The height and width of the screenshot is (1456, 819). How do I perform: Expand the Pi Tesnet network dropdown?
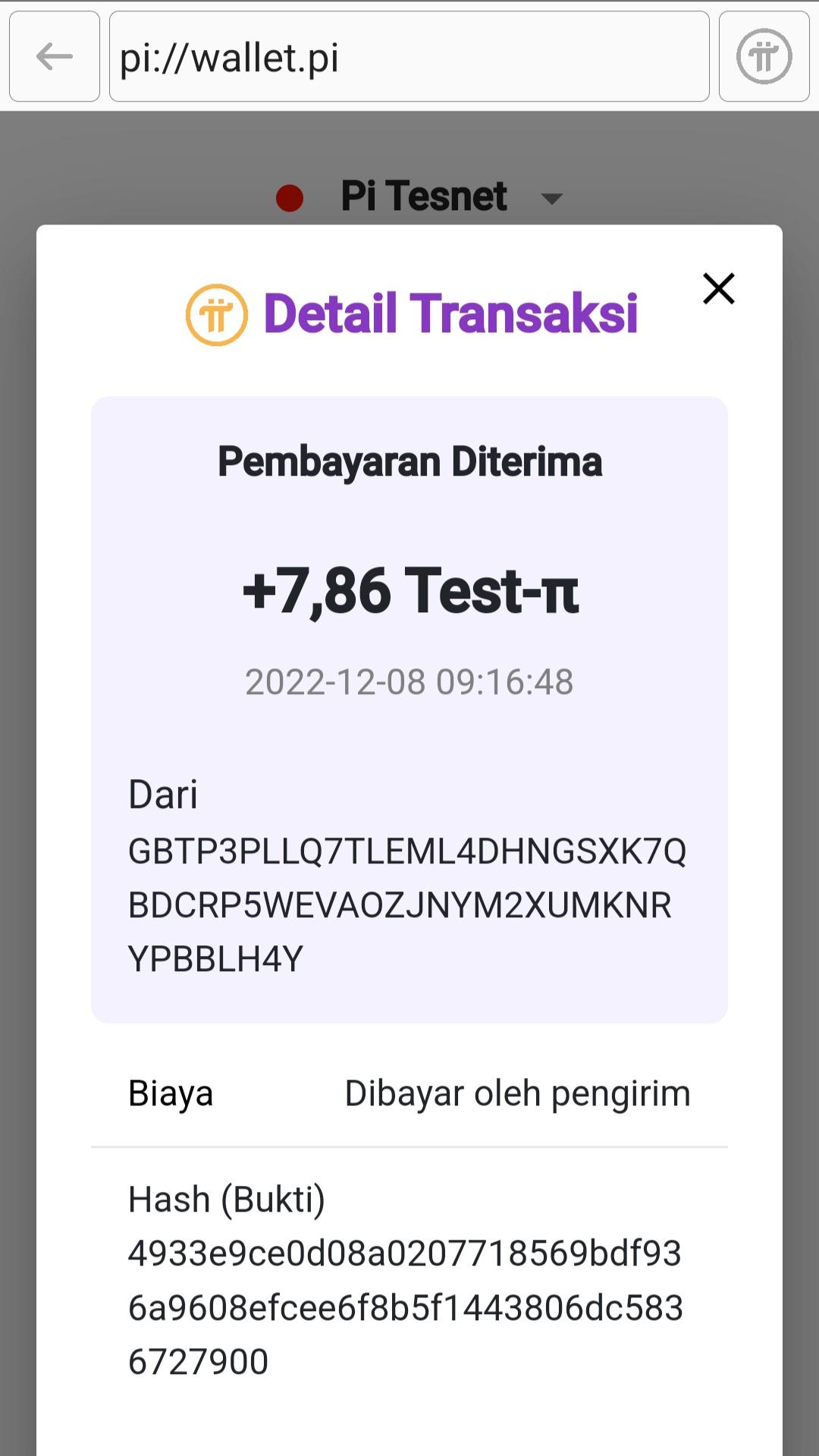[551, 199]
